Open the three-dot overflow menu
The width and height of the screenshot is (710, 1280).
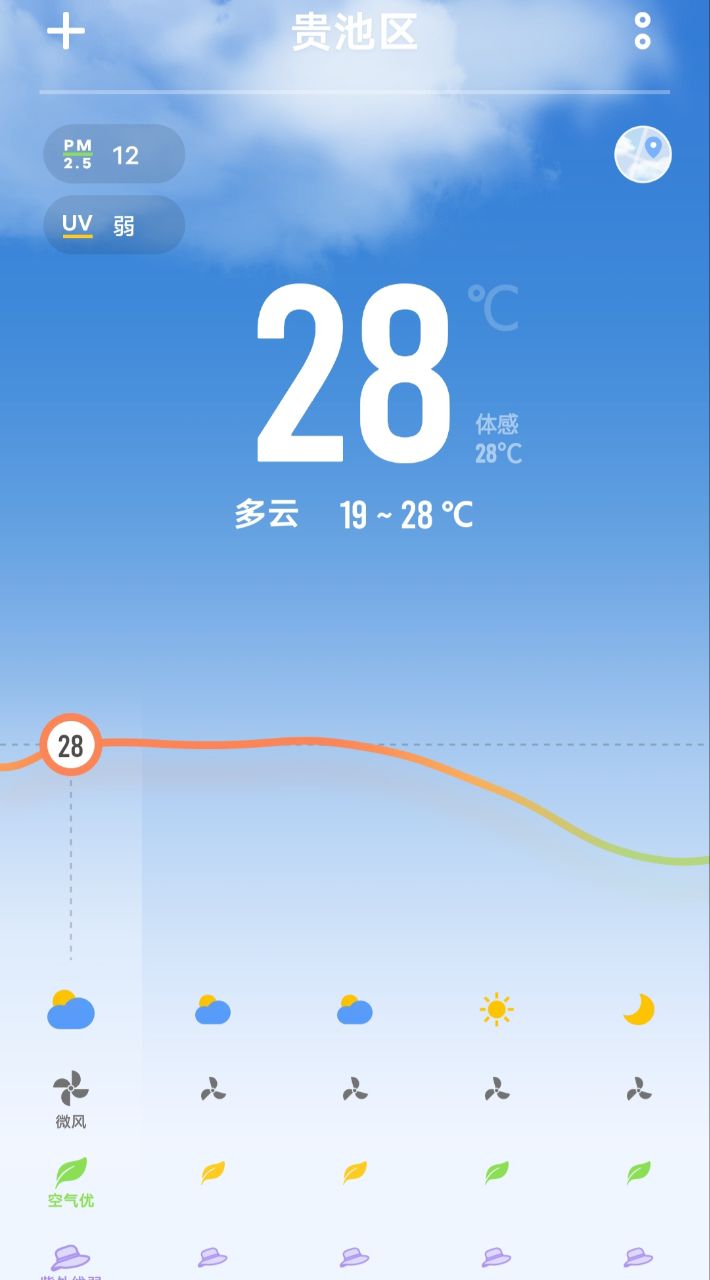pos(642,31)
